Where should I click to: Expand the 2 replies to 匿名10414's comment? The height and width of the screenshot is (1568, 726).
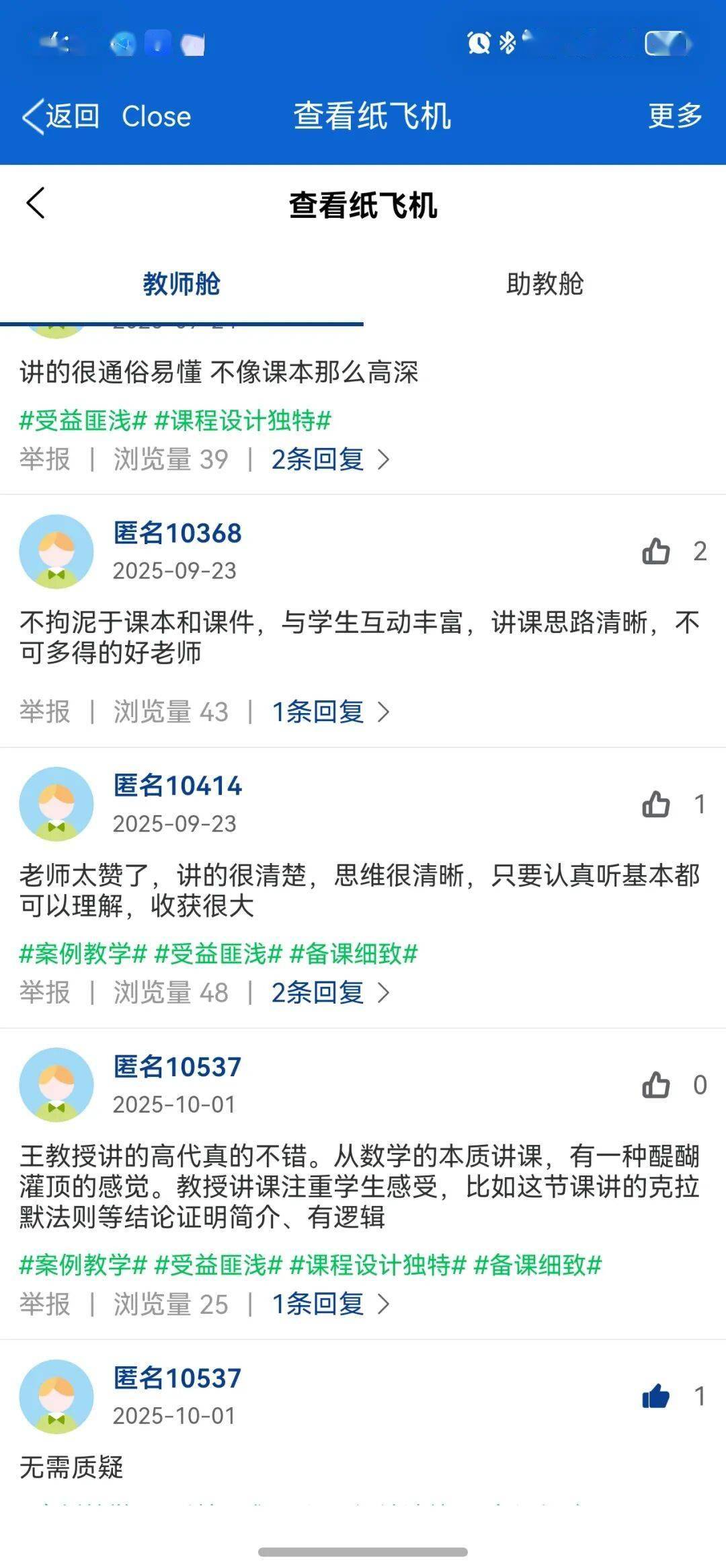coord(329,992)
